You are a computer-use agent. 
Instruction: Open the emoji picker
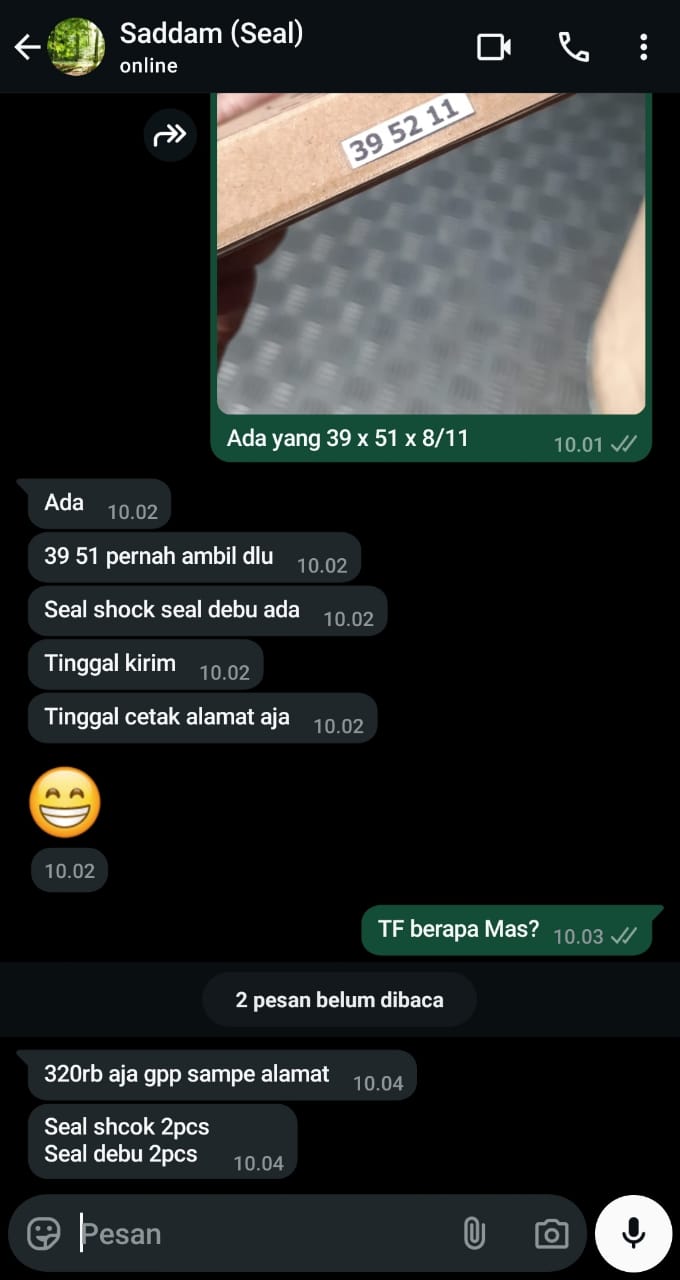pos(44,1234)
